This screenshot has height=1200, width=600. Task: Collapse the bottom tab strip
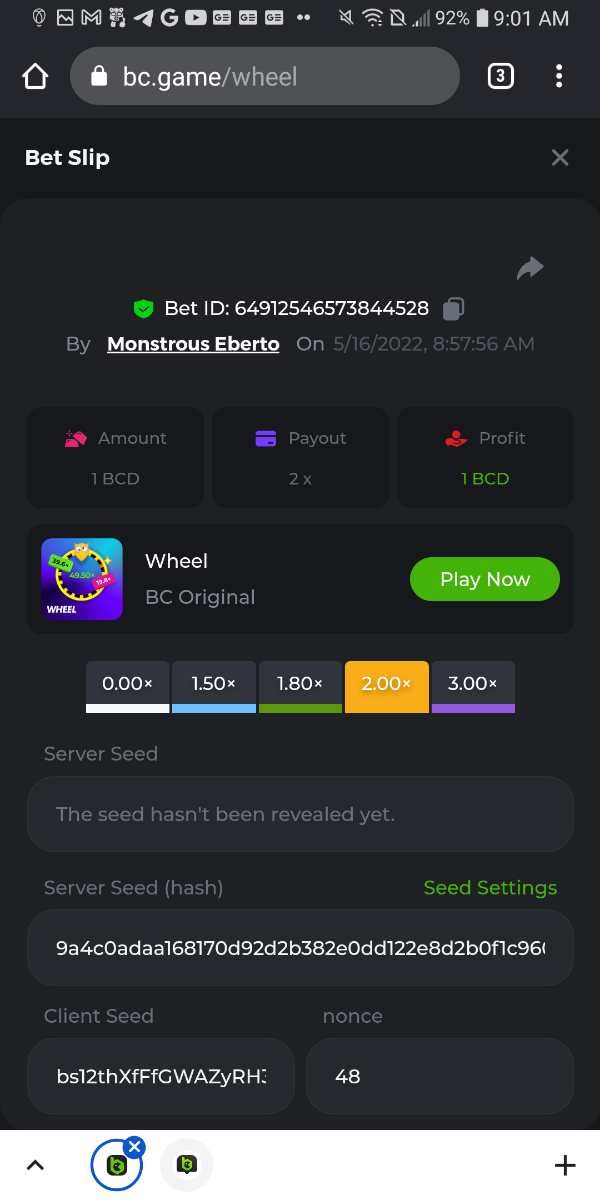pos(35,1165)
